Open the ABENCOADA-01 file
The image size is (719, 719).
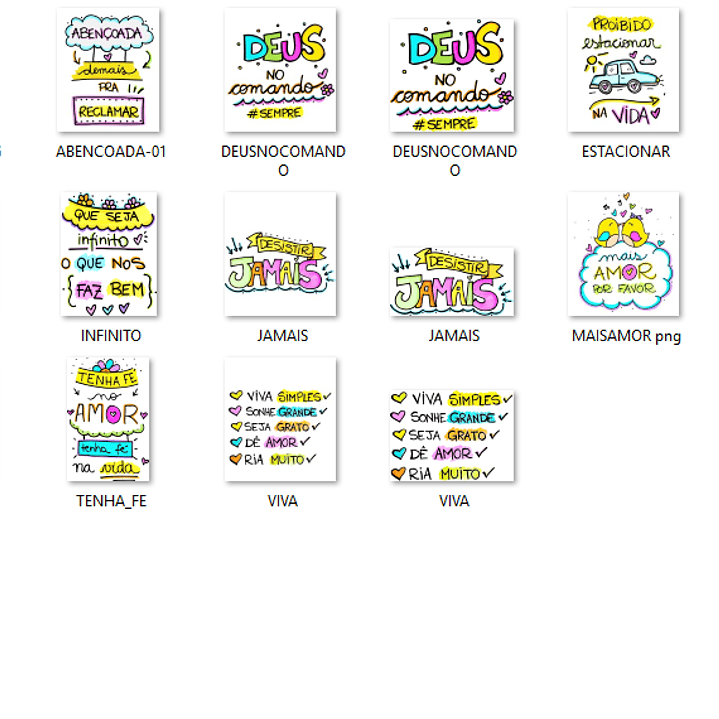tap(109, 72)
